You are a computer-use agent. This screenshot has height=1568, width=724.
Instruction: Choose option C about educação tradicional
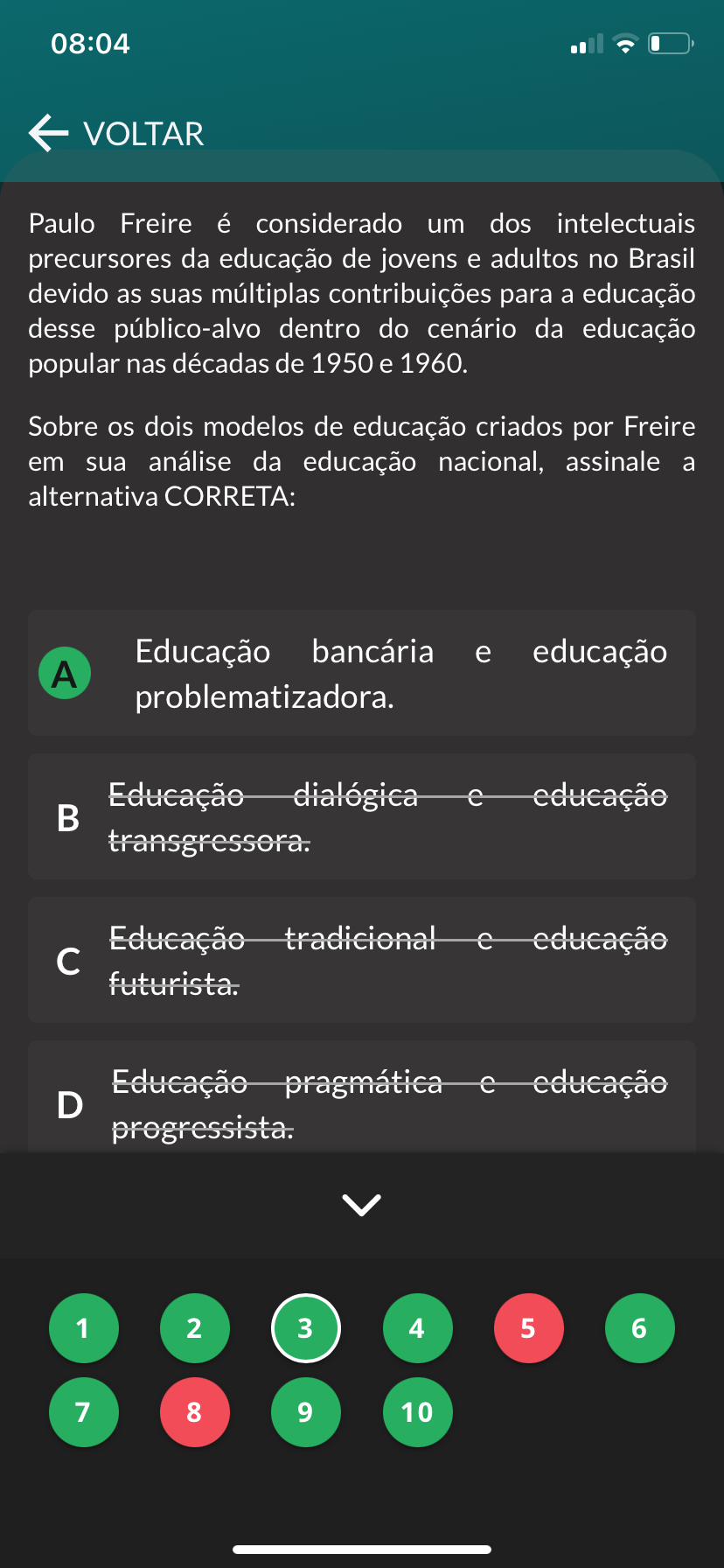coord(362,960)
